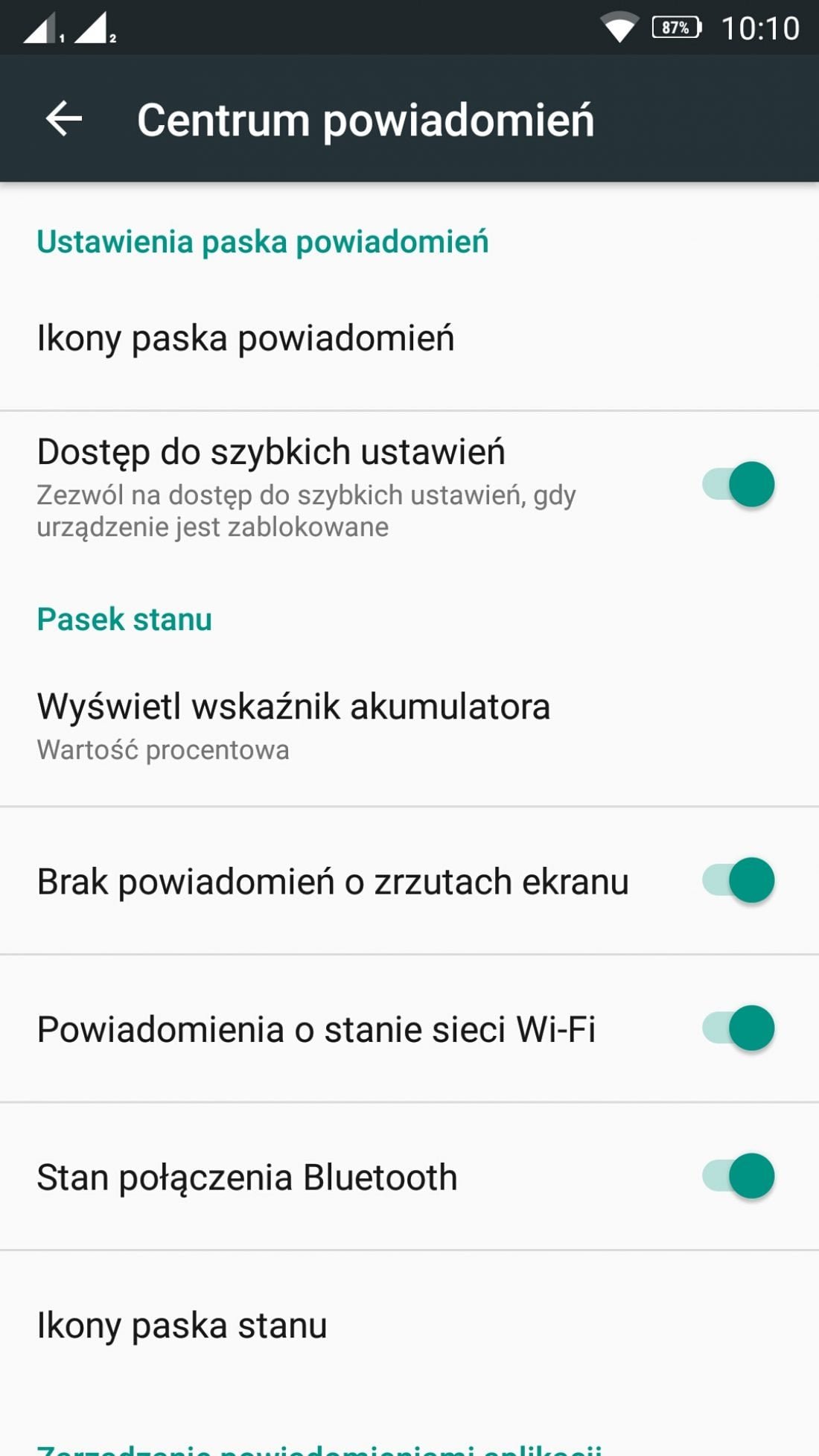Open Ikony paska stanu
This screenshot has width=819, height=1456.
click(x=409, y=1326)
